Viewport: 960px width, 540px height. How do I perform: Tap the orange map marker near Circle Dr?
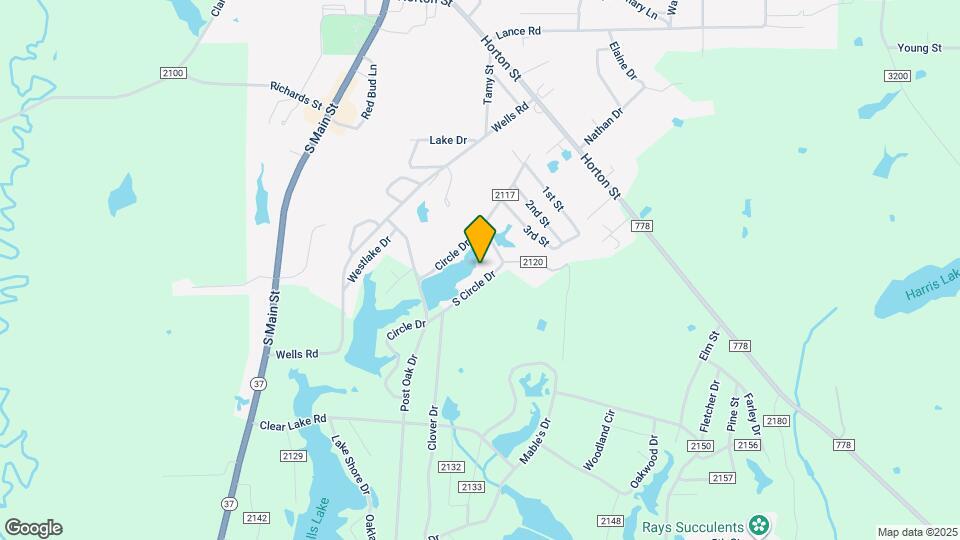[480, 238]
